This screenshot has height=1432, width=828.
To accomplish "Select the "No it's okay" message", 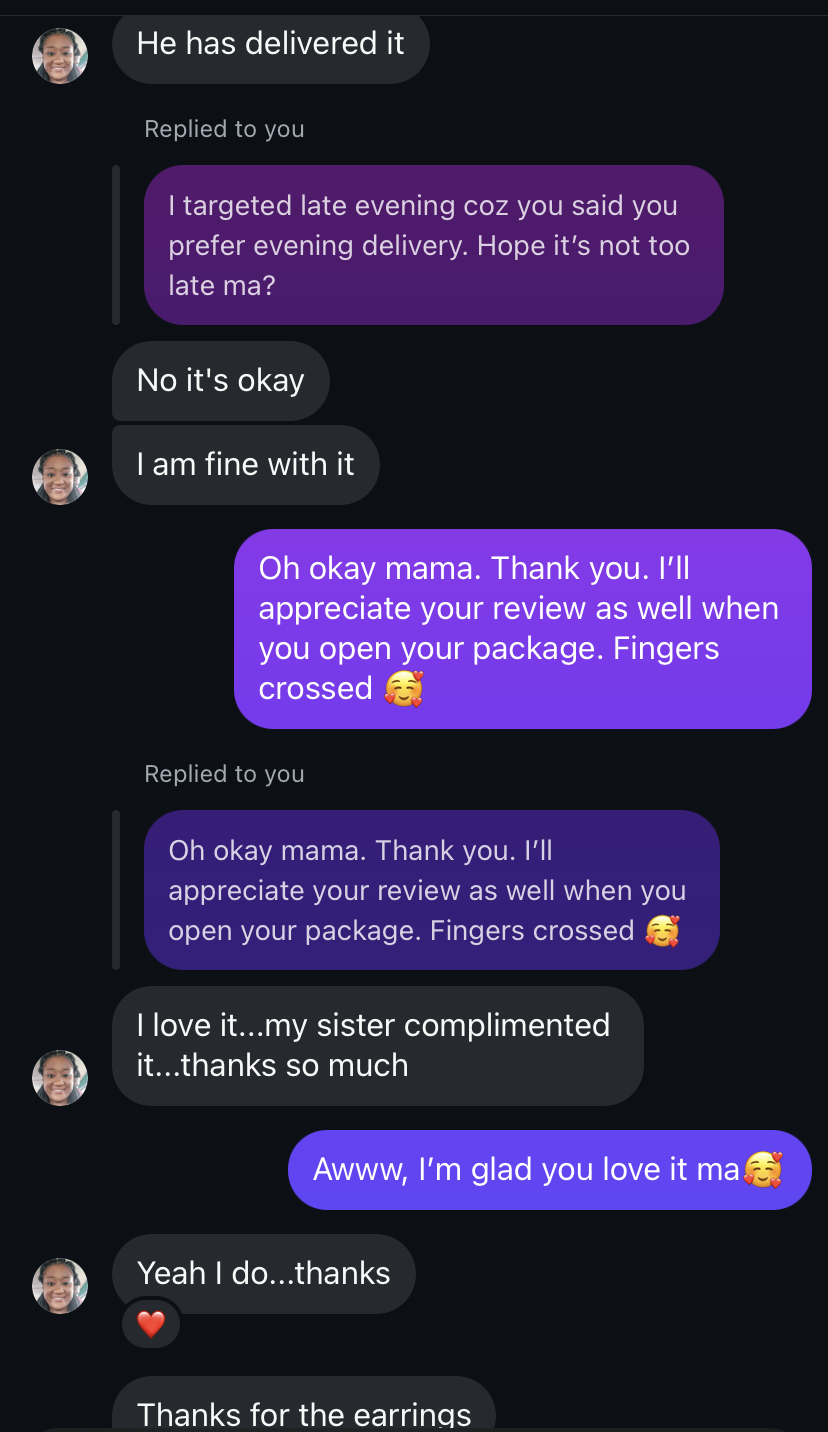I will coord(220,381).
